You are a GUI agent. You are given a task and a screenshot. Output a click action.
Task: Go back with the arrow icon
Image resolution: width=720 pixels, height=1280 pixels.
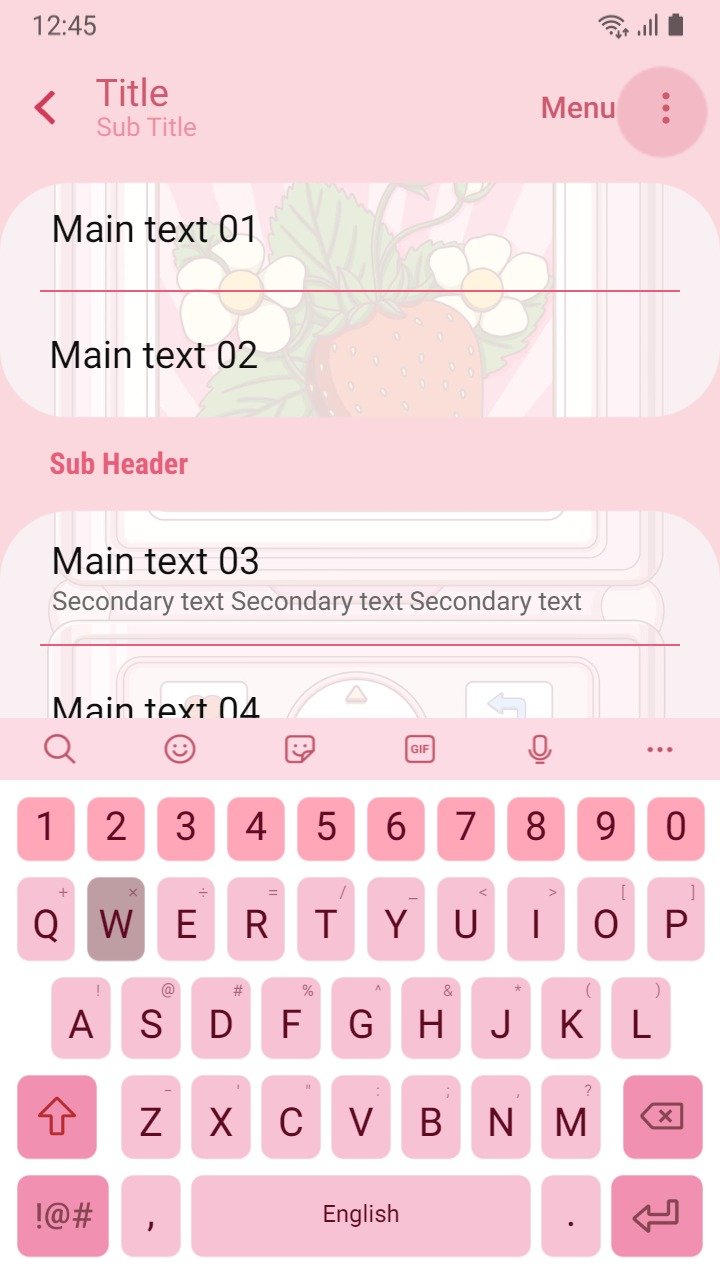pyautogui.click(x=45, y=108)
